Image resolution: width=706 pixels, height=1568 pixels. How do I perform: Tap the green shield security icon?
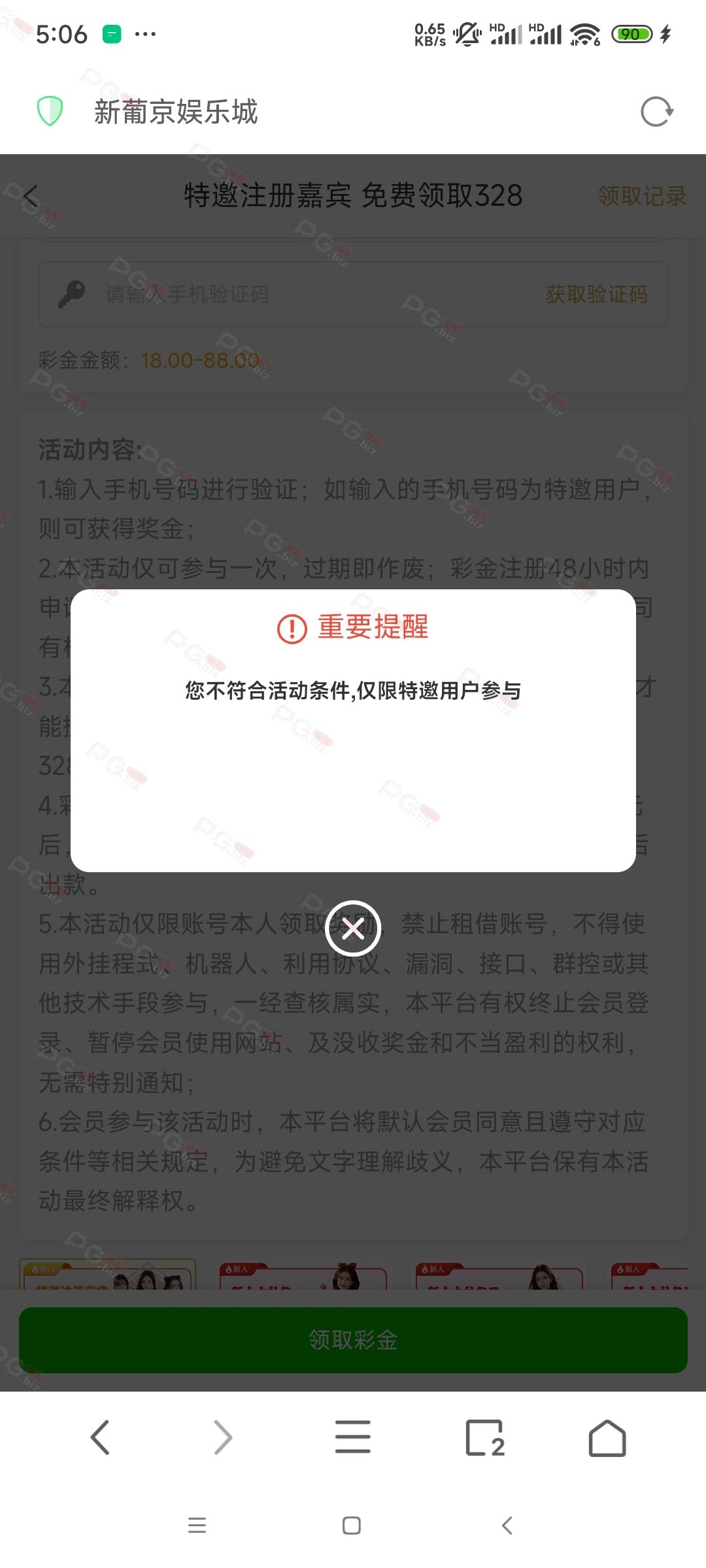pos(50,111)
